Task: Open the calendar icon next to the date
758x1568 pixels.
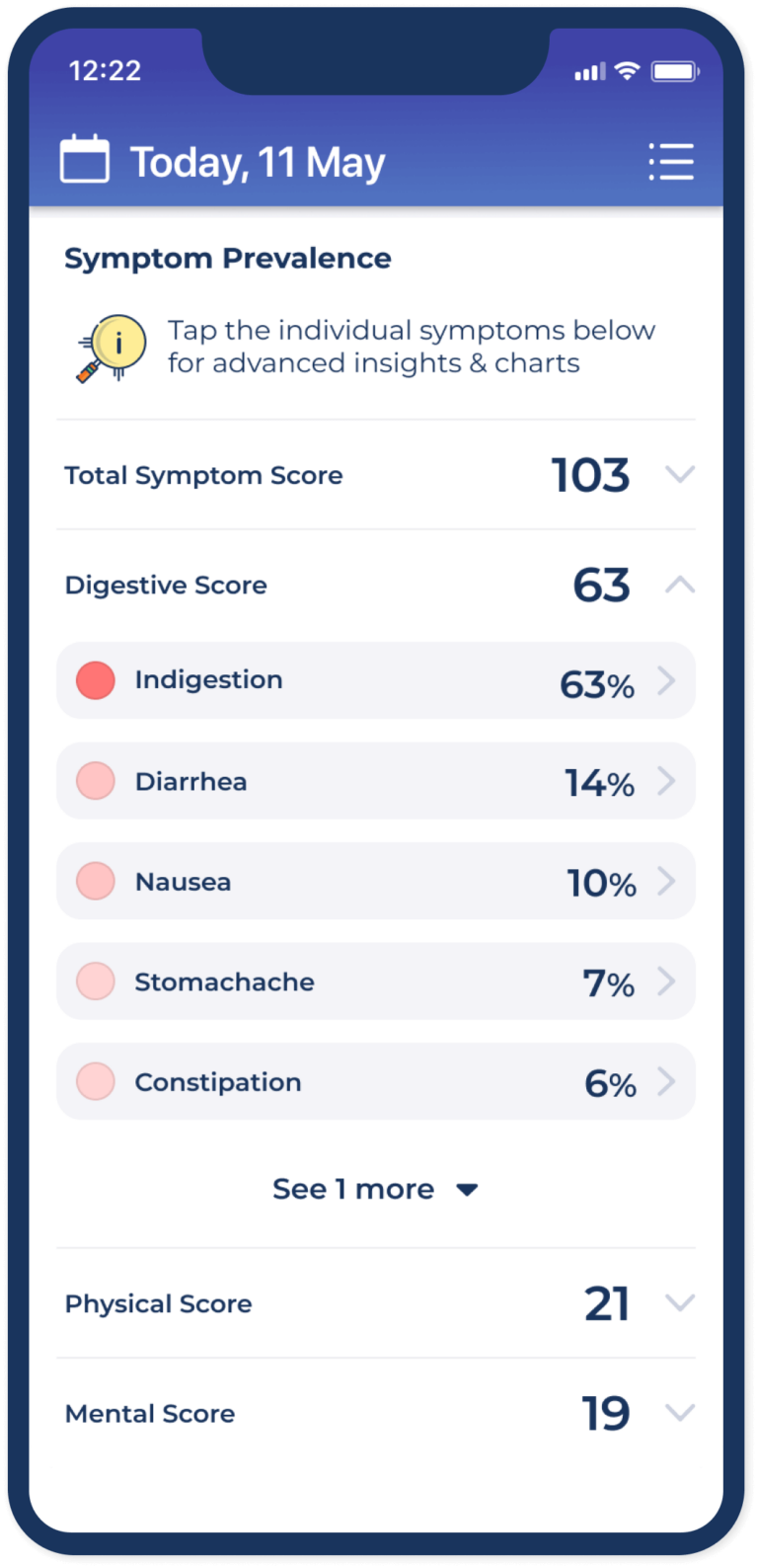Action: (x=85, y=159)
